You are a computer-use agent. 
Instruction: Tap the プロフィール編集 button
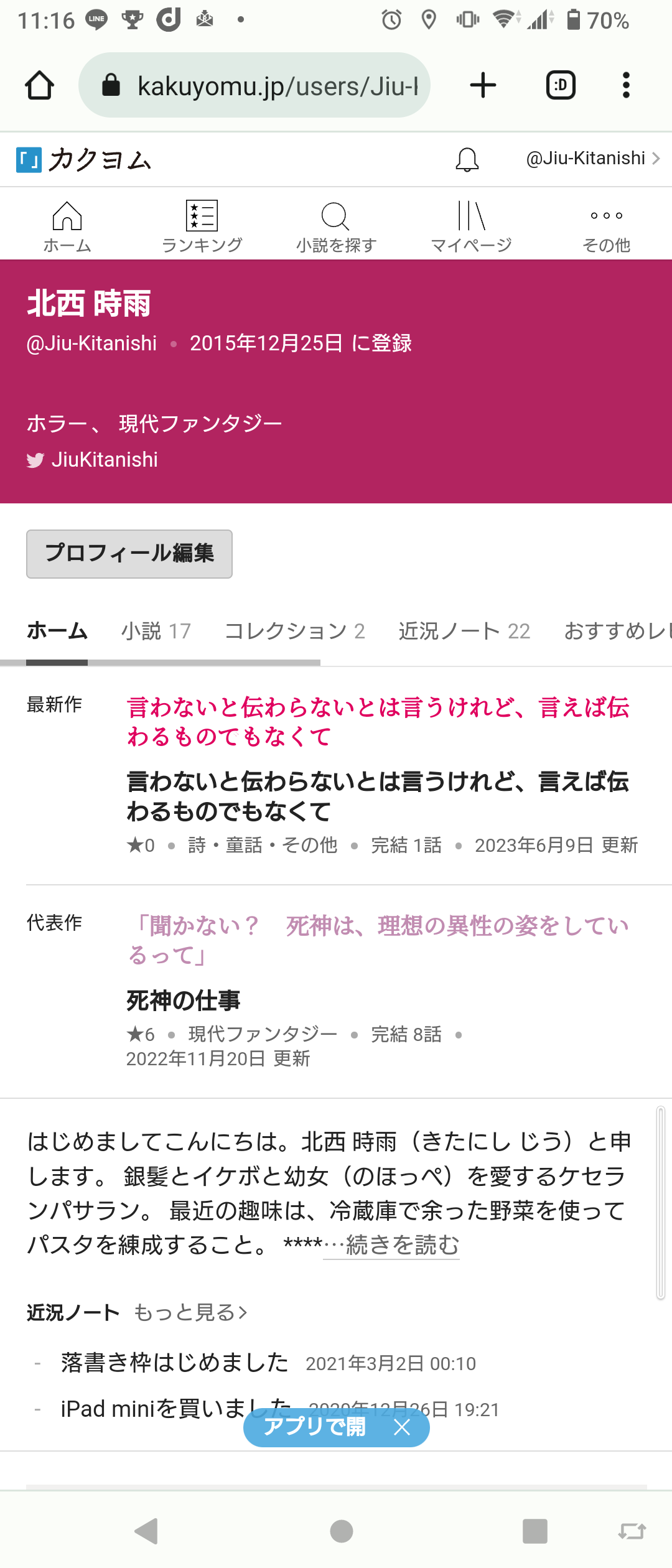(129, 554)
